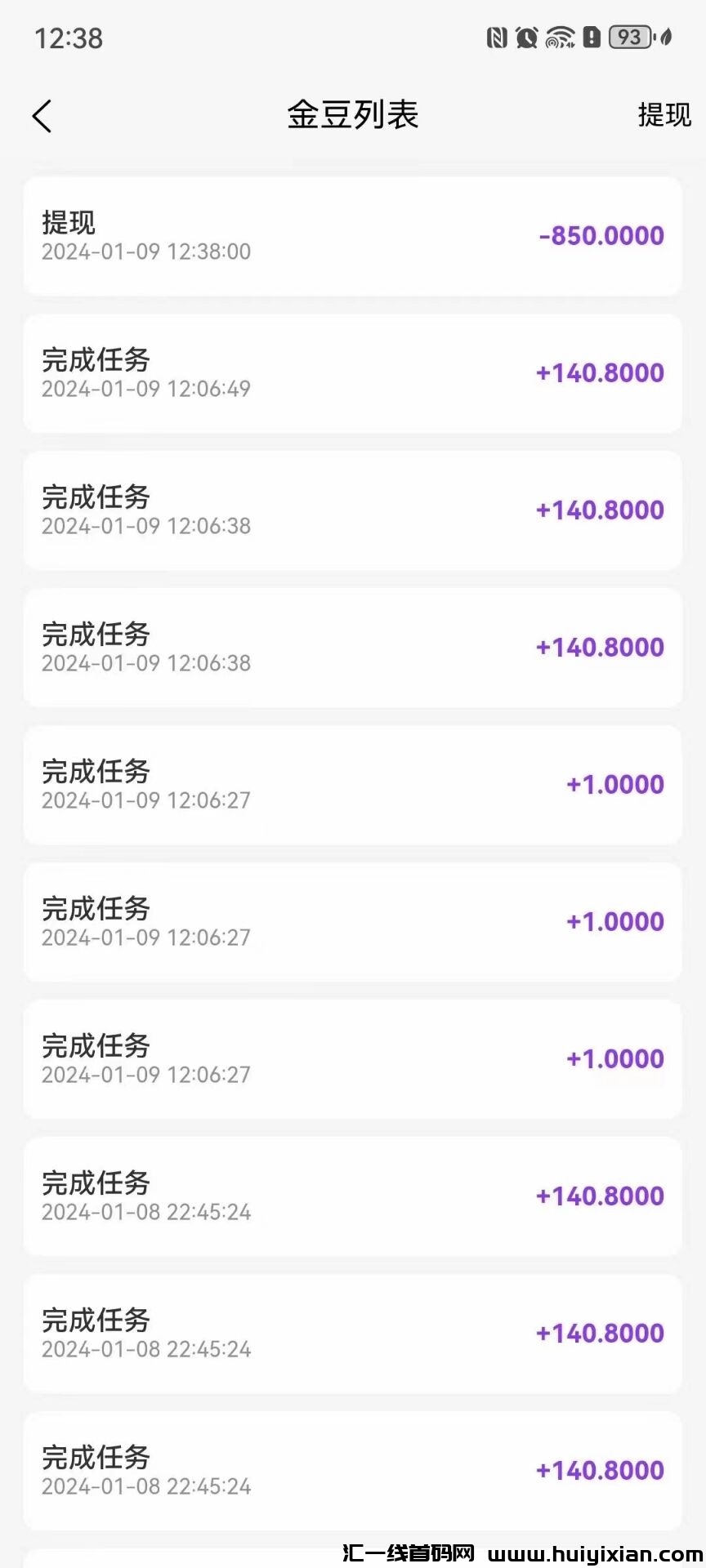Select the 提现 record showing -850.0000

click(353, 235)
